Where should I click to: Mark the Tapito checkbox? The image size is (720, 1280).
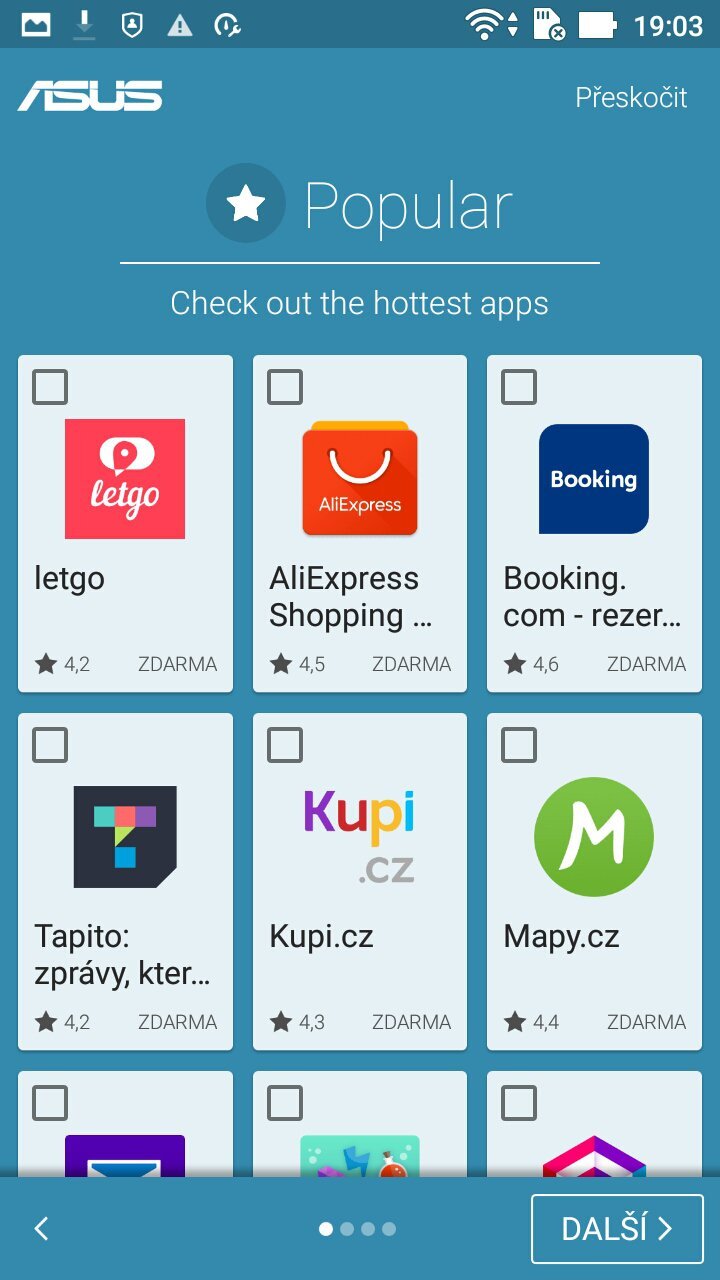(x=50, y=745)
